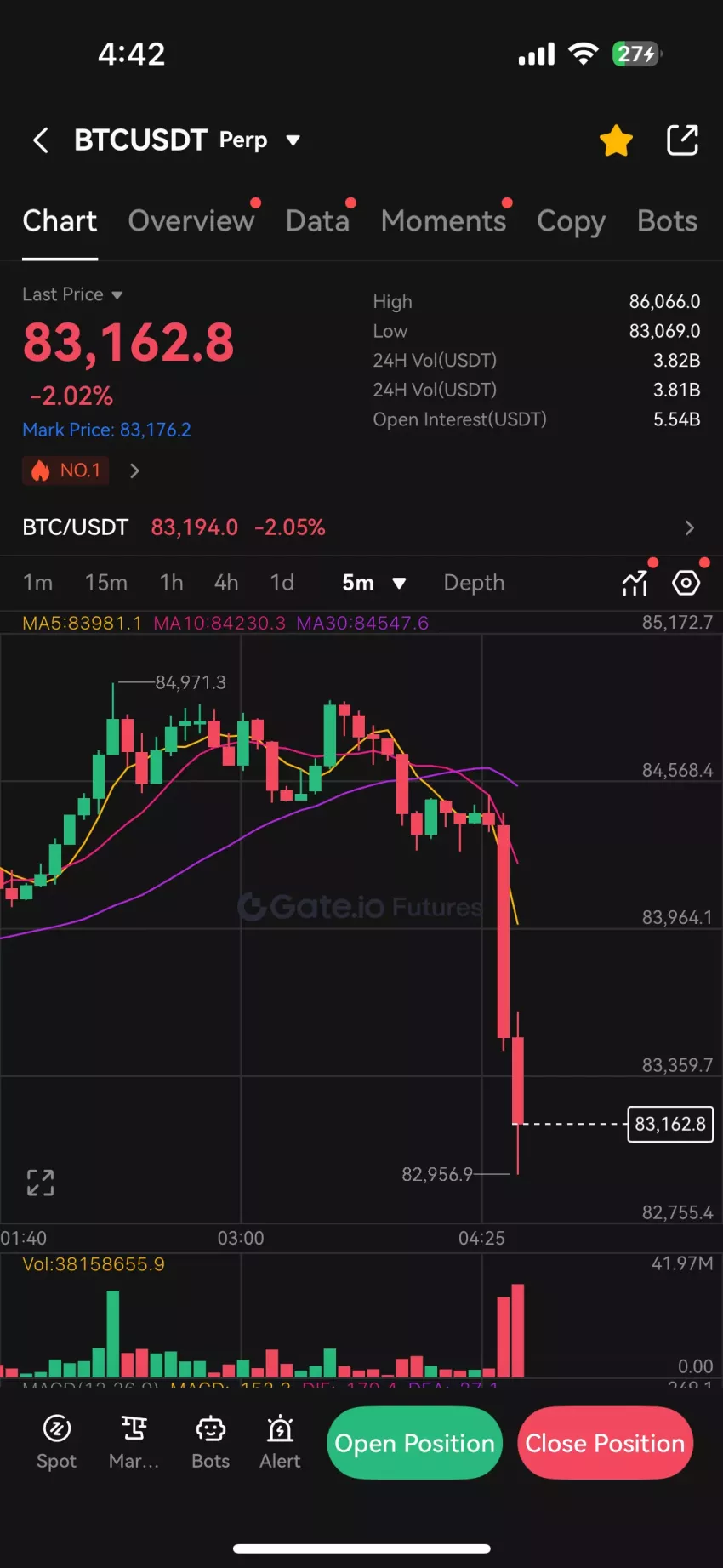
Task: Expand the Last Price dropdown
Action: click(72, 294)
